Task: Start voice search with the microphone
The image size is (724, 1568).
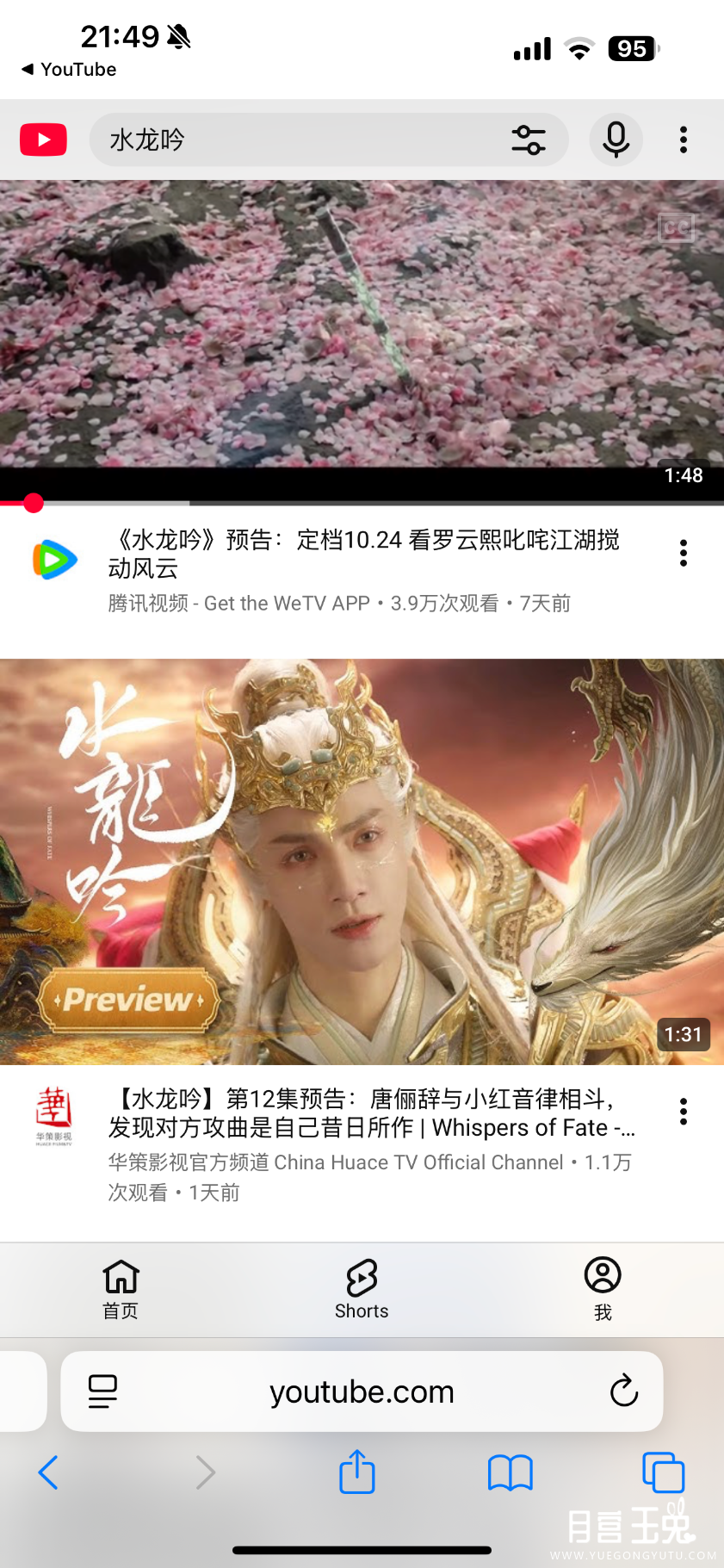Action: pyautogui.click(x=616, y=139)
